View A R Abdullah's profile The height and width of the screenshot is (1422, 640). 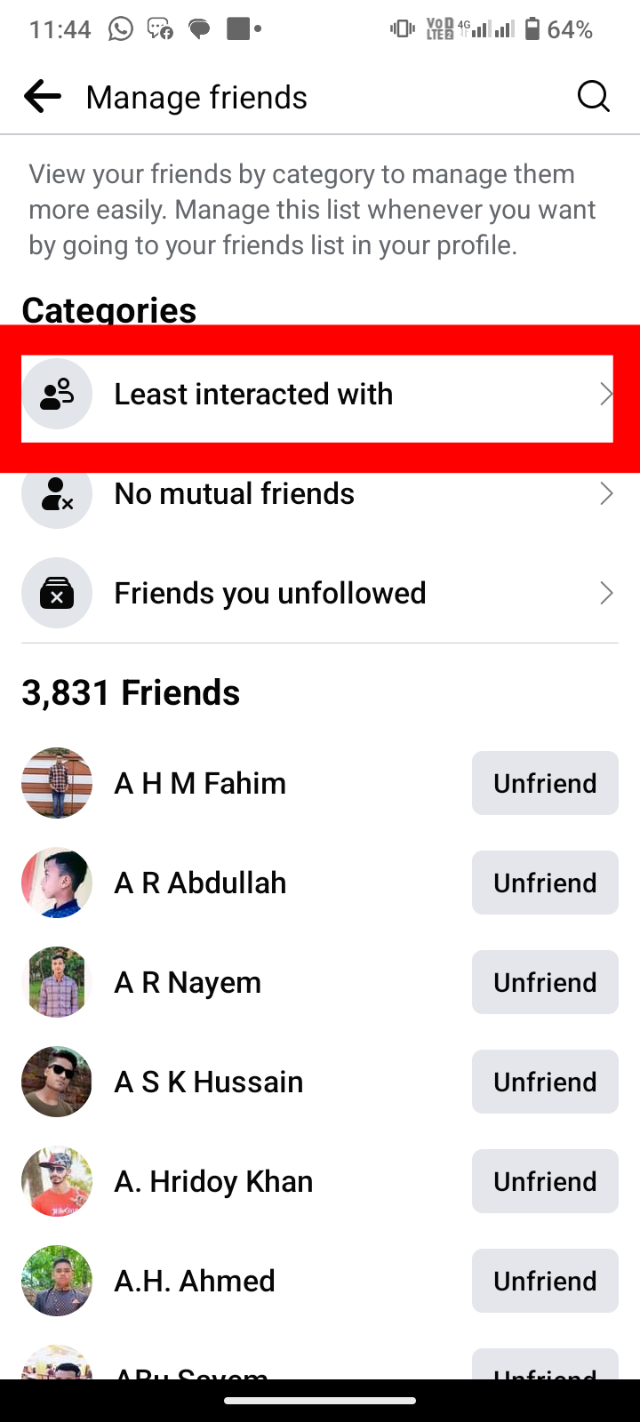point(200,883)
